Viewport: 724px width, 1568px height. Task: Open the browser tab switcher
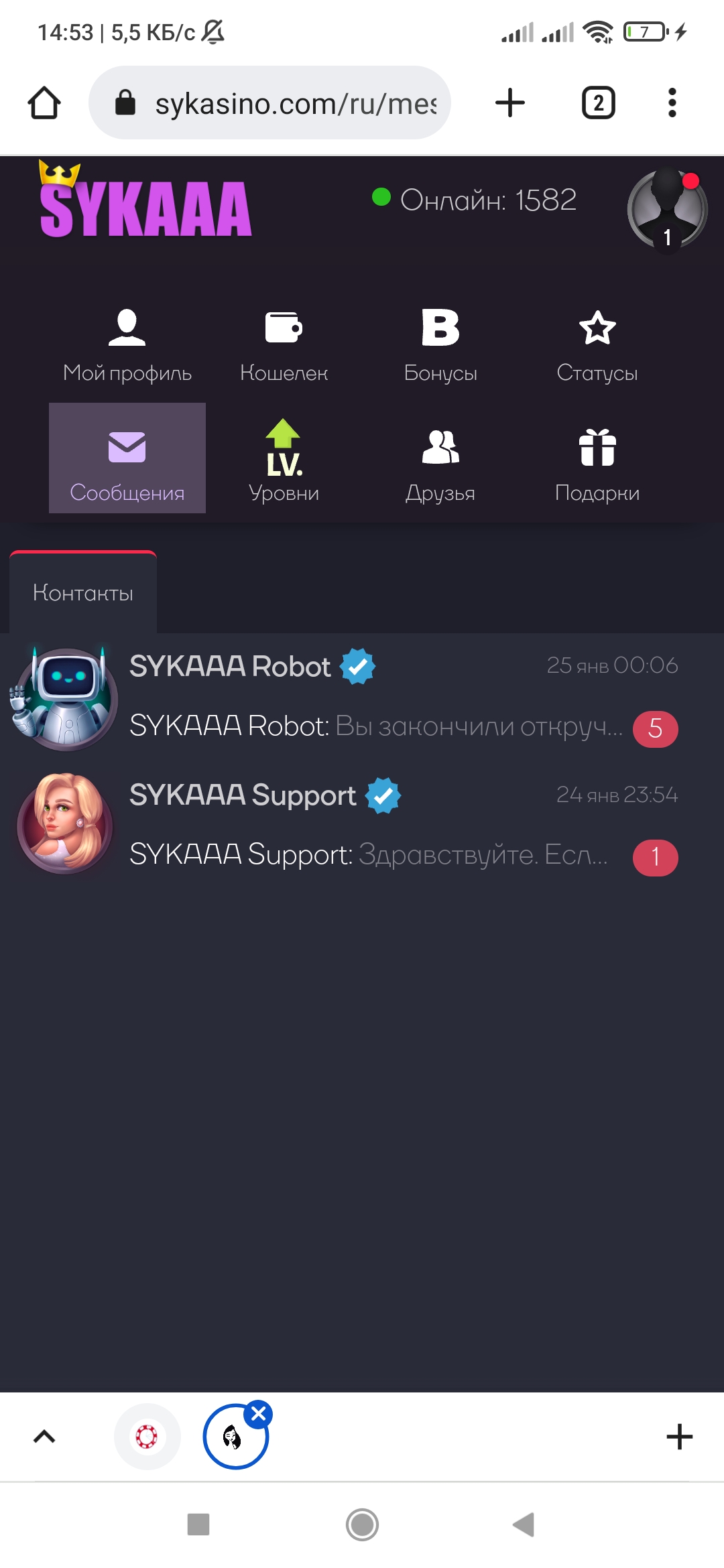coord(599,103)
